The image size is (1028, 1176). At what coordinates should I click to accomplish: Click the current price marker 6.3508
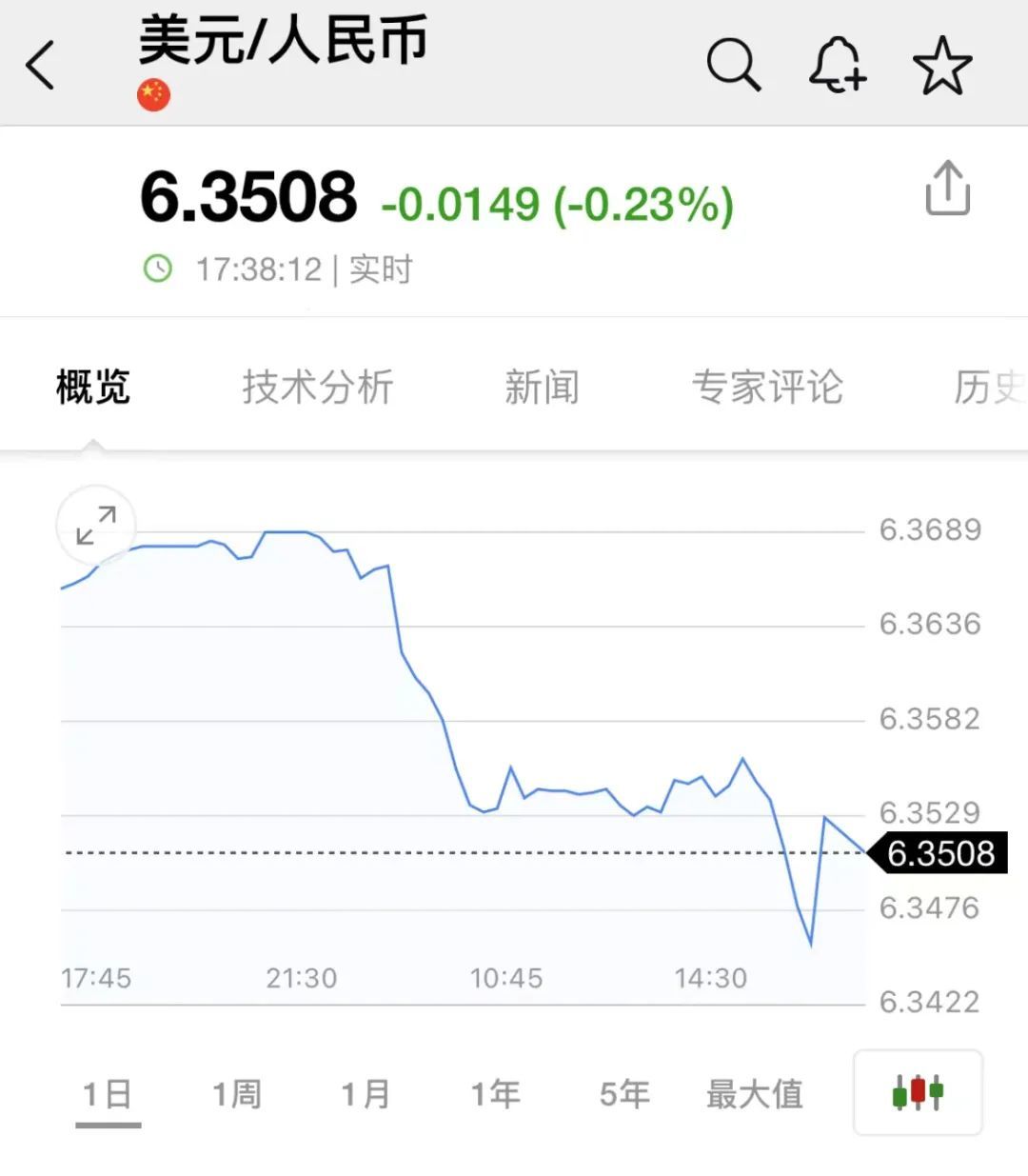939,853
